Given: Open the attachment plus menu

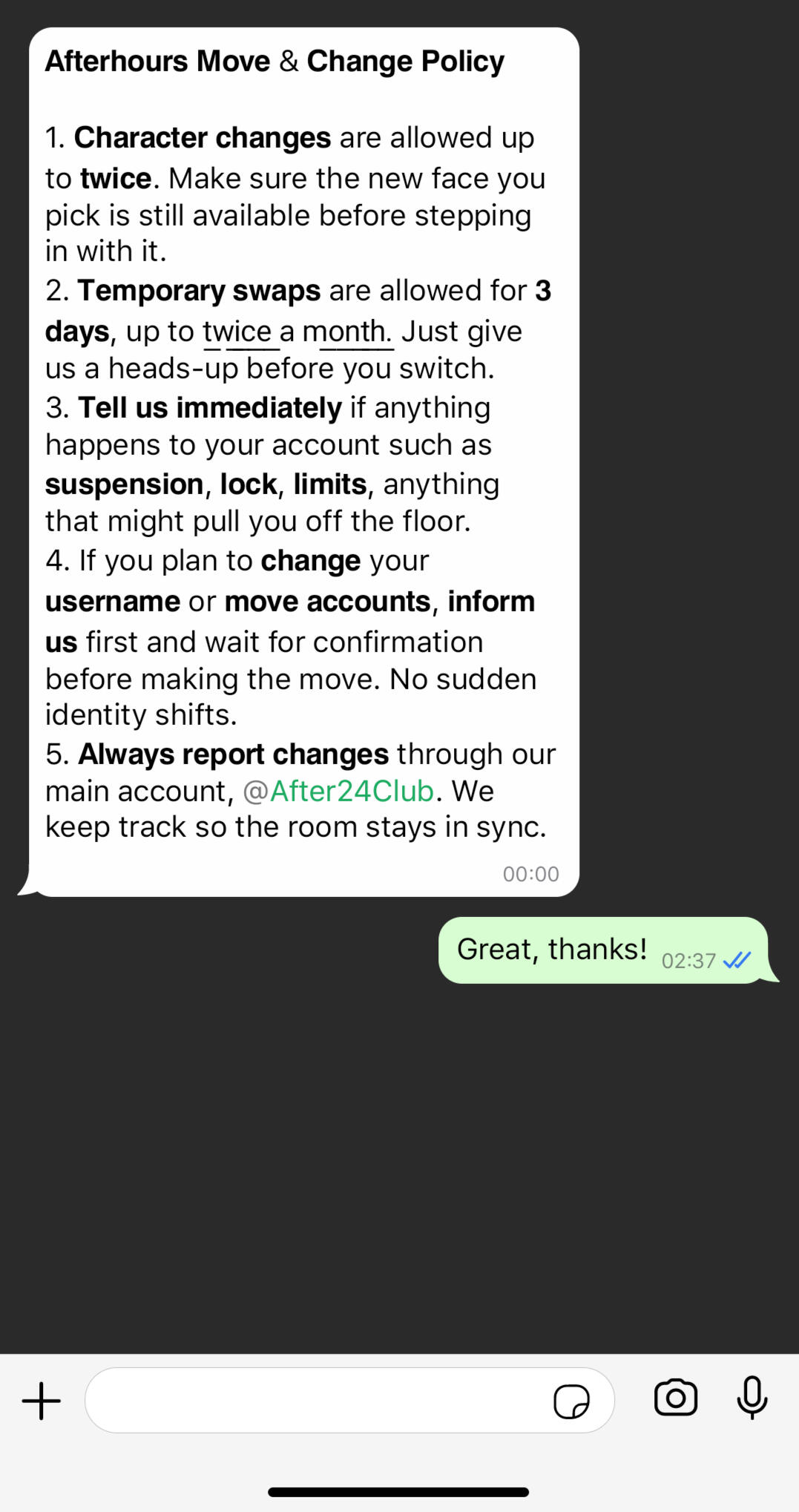Looking at the screenshot, I should pos(42,1401).
